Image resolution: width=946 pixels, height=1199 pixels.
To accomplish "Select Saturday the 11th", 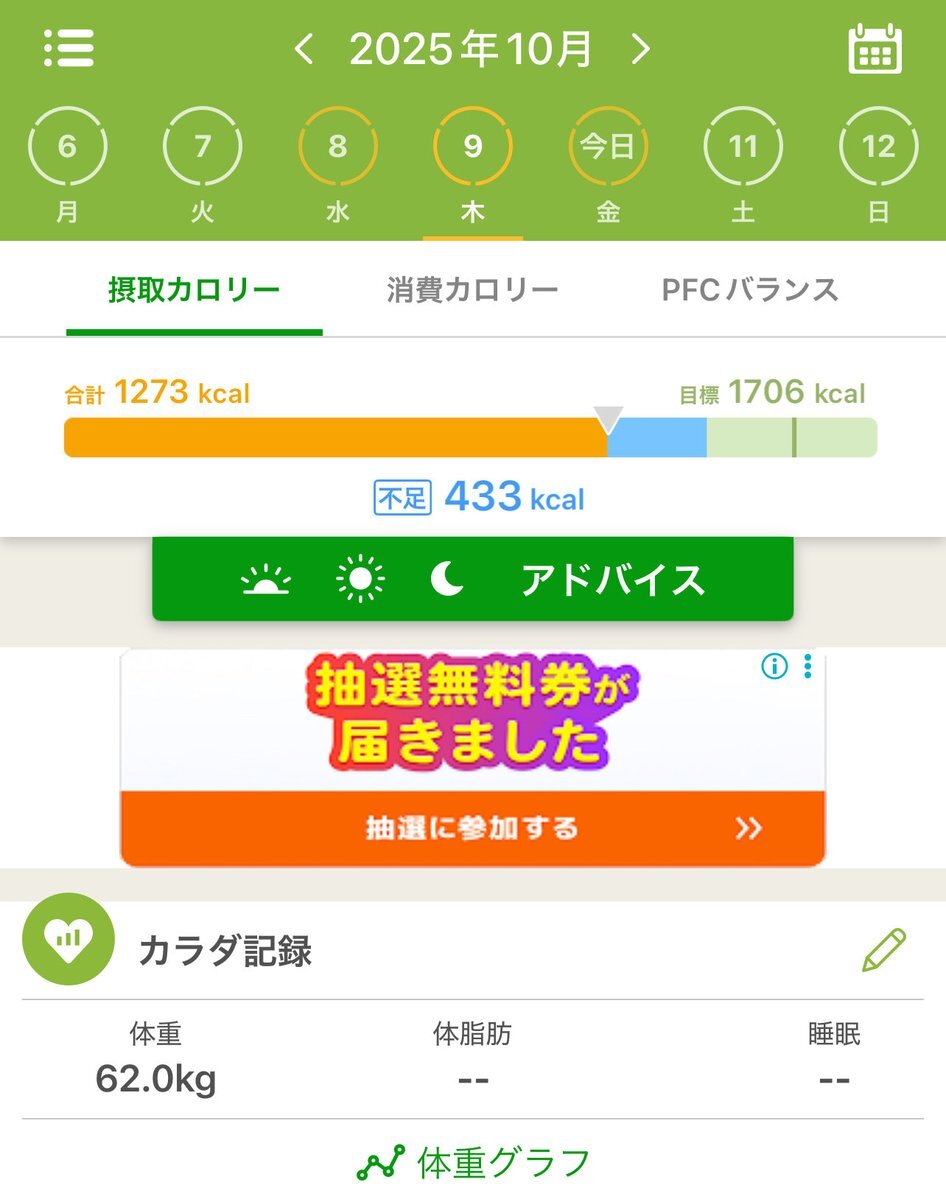I will pyautogui.click(x=743, y=148).
